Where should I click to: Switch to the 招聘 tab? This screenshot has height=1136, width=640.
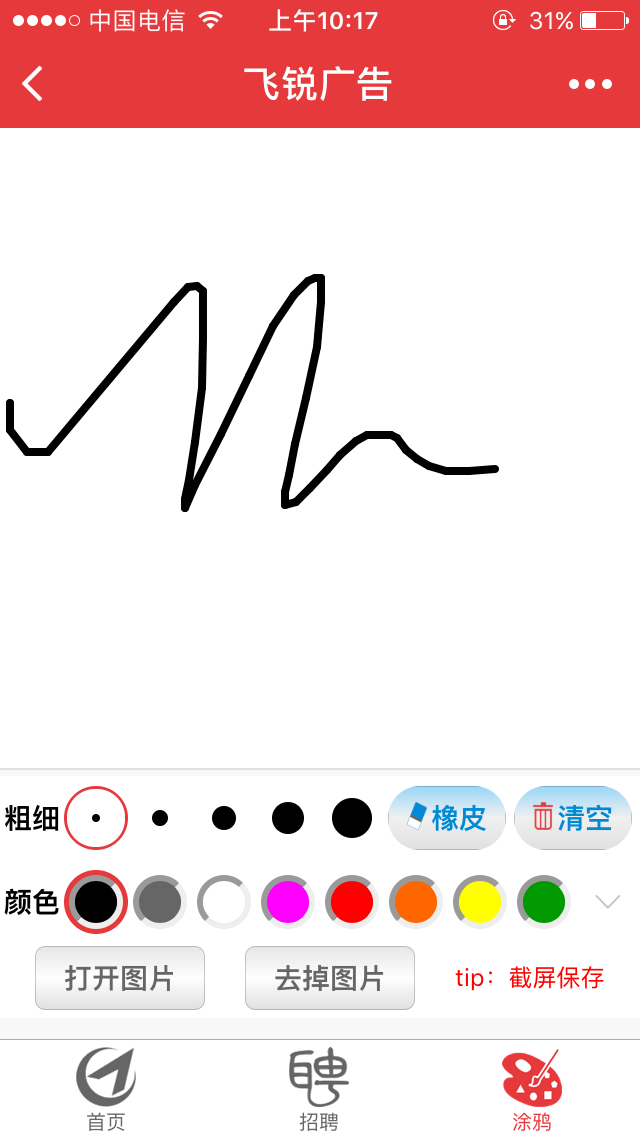(319, 1090)
